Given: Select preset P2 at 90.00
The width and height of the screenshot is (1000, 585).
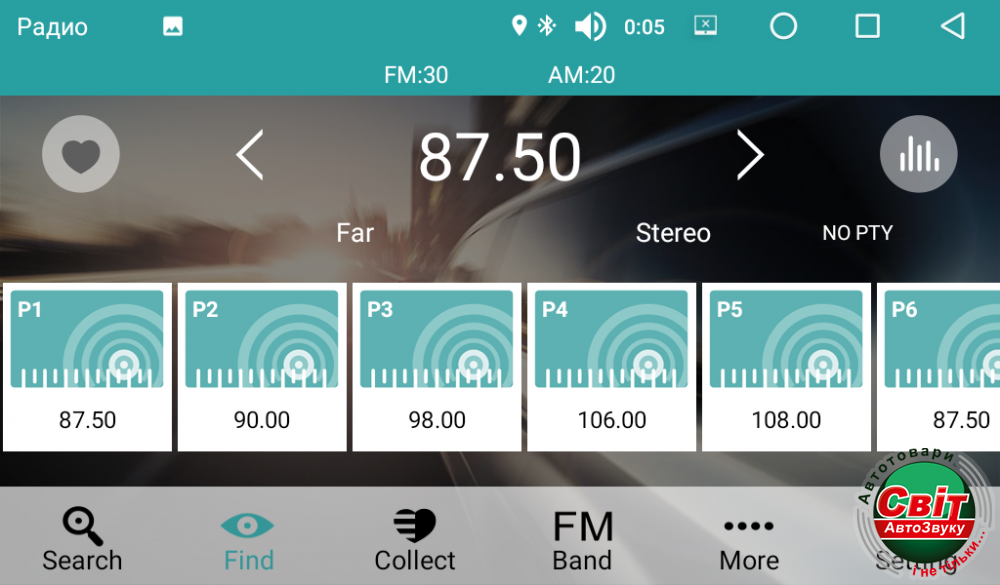Looking at the screenshot, I should tap(262, 367).
